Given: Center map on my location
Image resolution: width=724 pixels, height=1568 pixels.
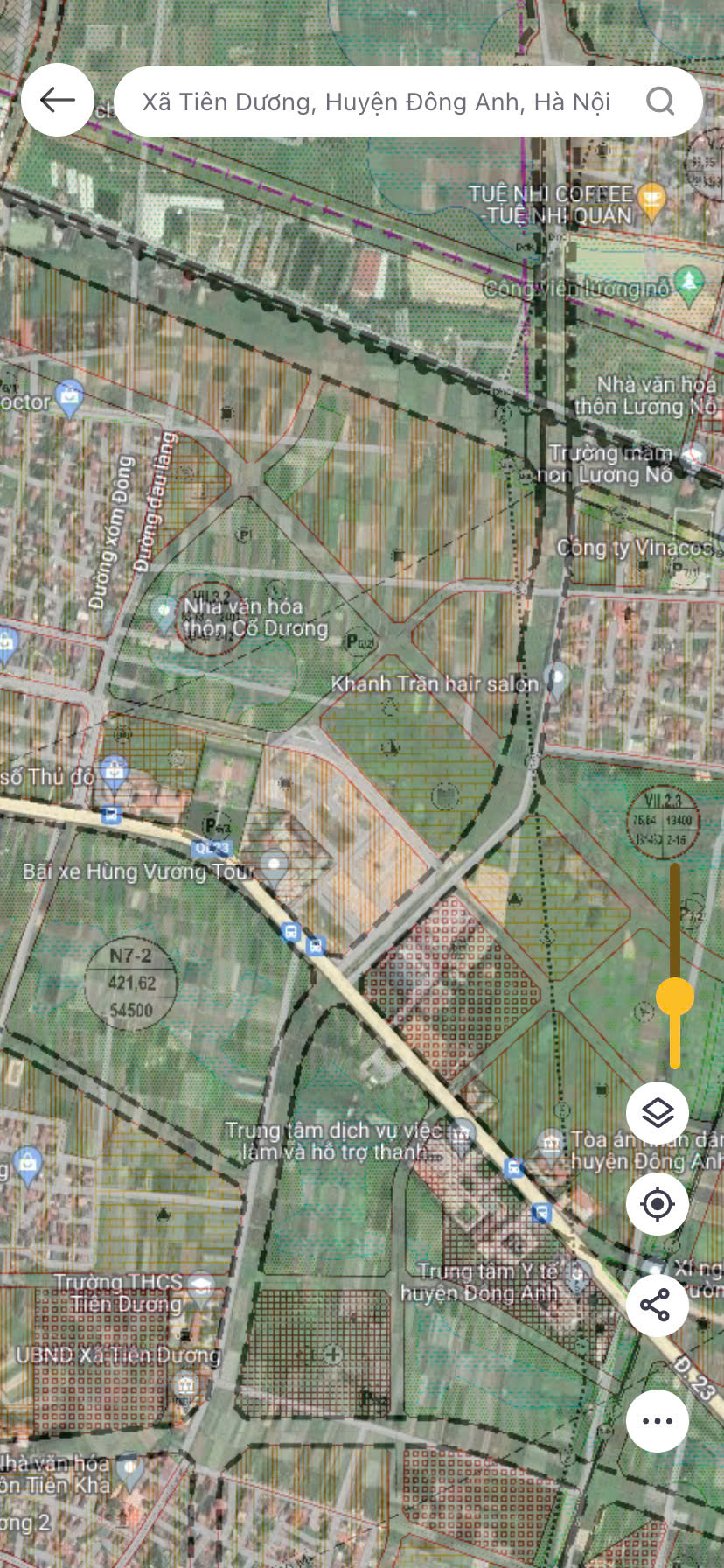Looking at the screenshot, I should coord(658,1204).
